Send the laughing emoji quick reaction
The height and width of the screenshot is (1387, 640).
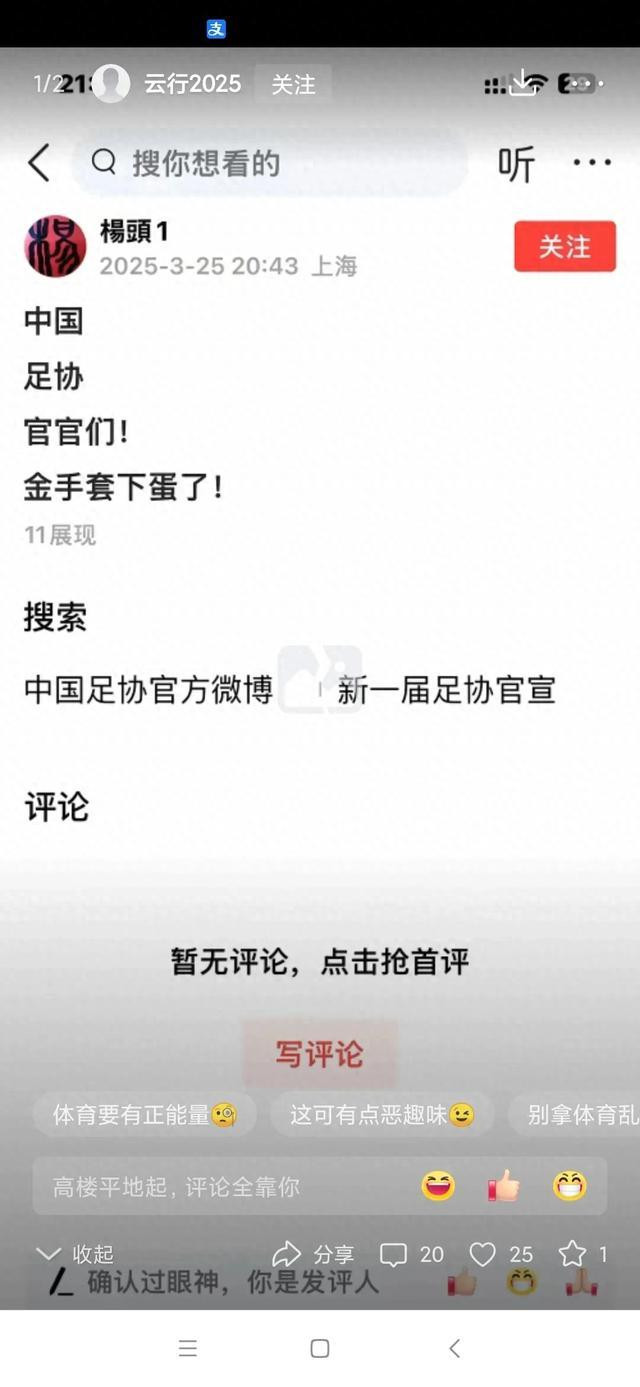(438, 1187)
